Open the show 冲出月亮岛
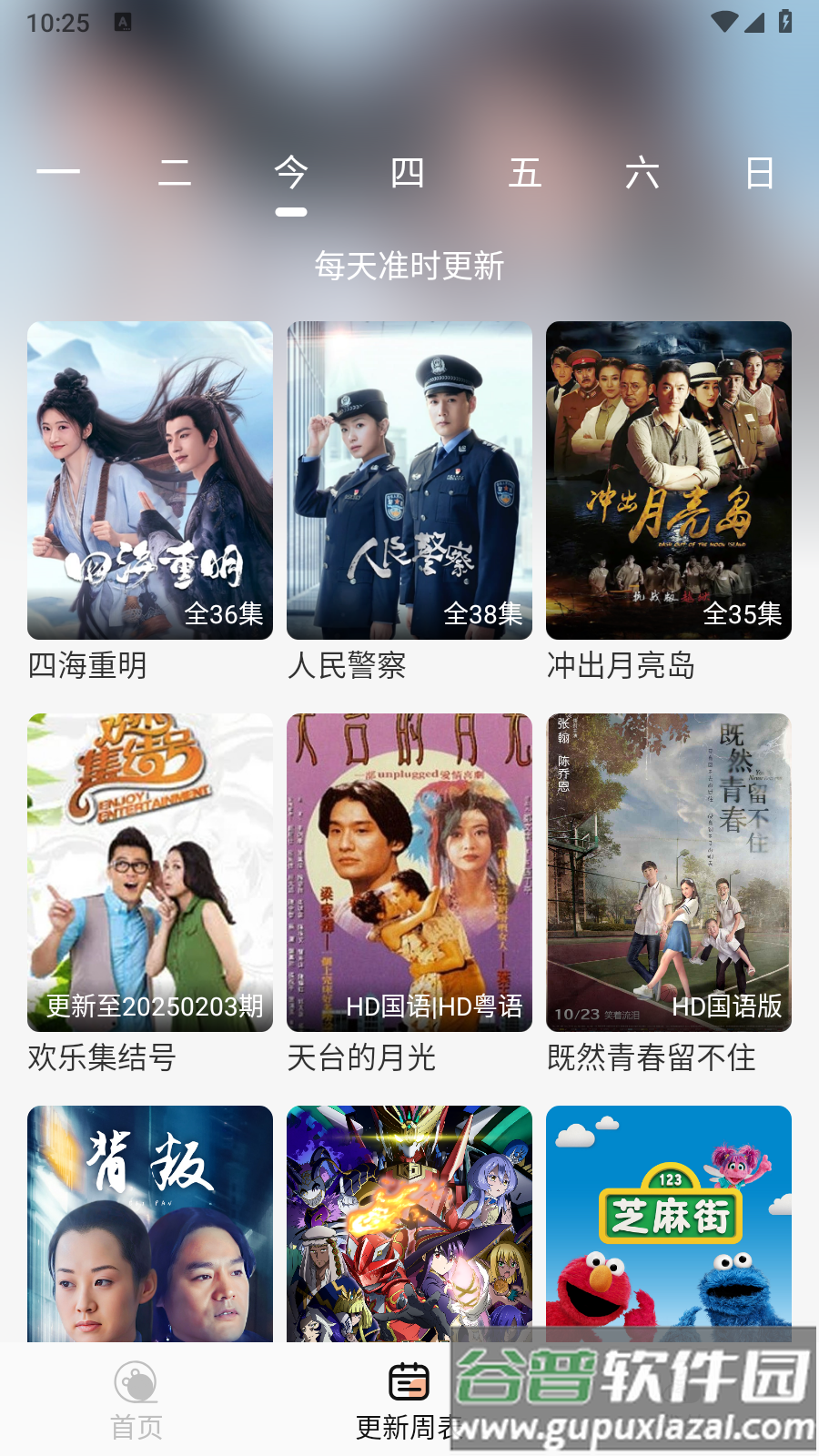Viewport: 819px width, 1456px height. (669, 480)
